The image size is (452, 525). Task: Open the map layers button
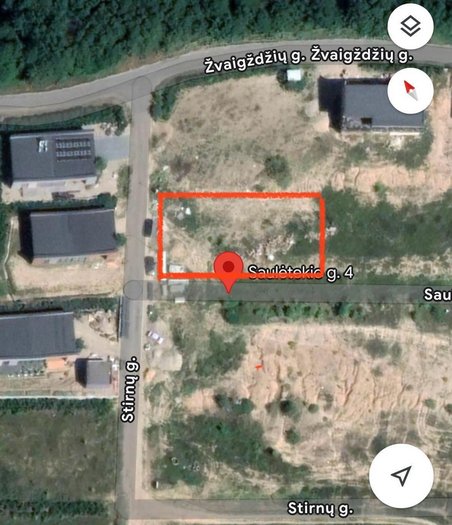pos(410,26)
